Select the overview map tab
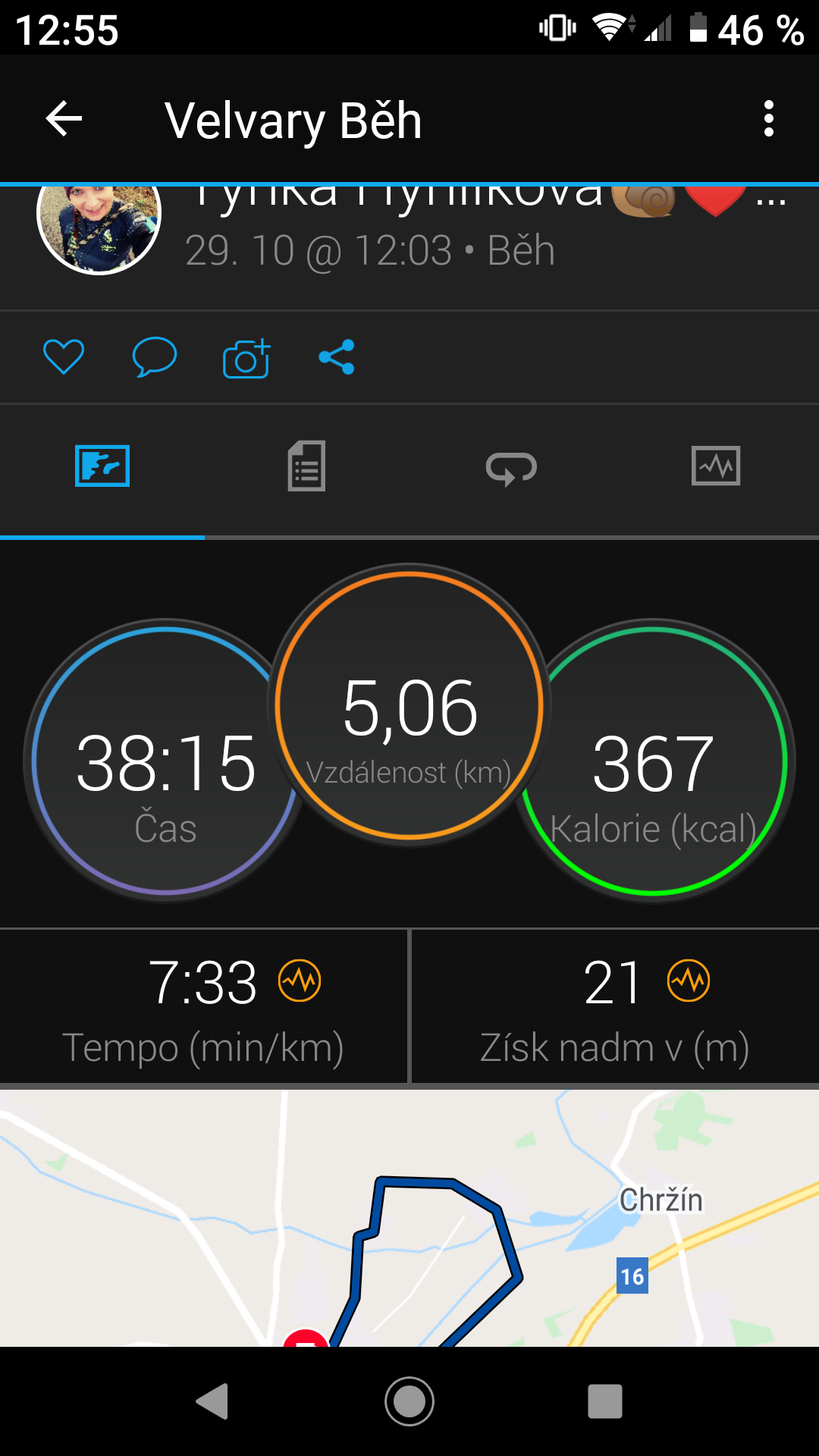This screenshot has height=1456, width=819. click(102, 466)
